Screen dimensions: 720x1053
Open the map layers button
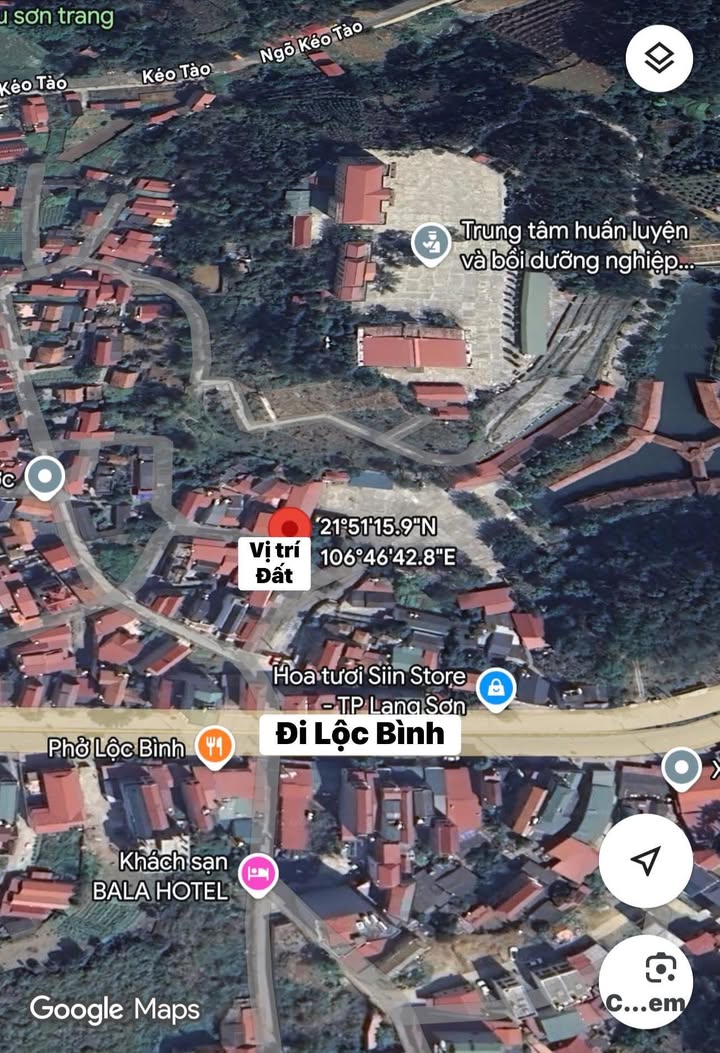point(659,58)
